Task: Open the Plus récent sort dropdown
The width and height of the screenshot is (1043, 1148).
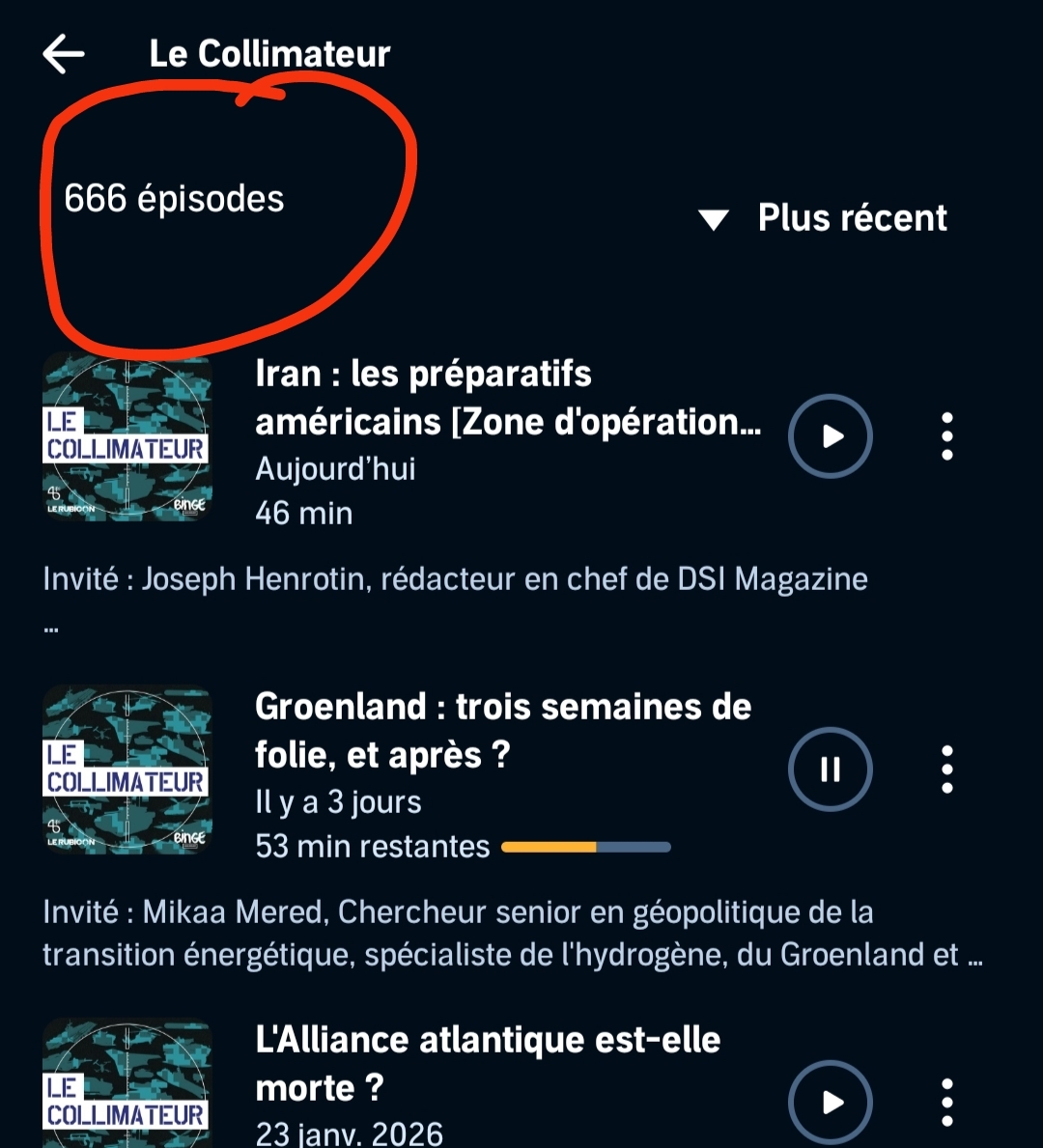Action: click(x=824, y=218)
